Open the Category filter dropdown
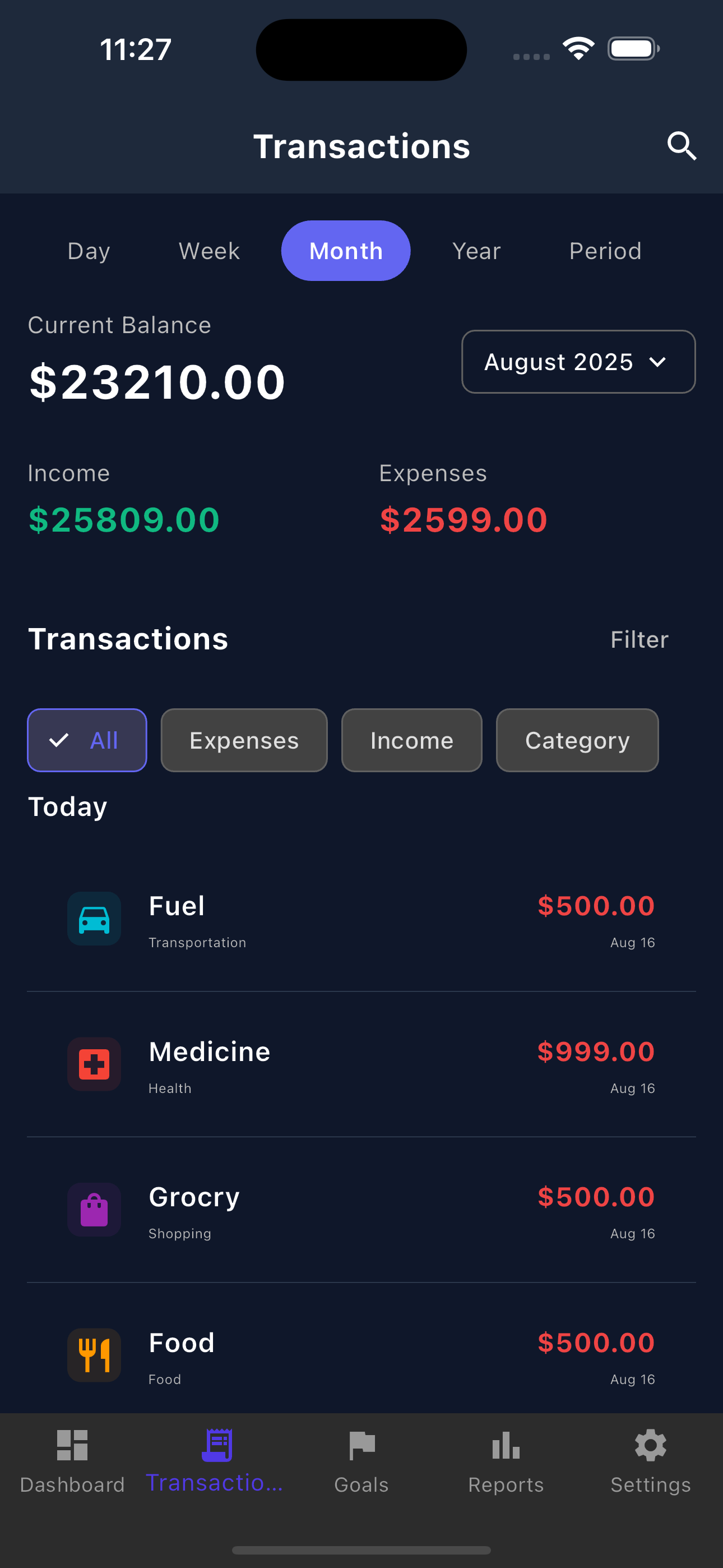 tap(576, 740)
